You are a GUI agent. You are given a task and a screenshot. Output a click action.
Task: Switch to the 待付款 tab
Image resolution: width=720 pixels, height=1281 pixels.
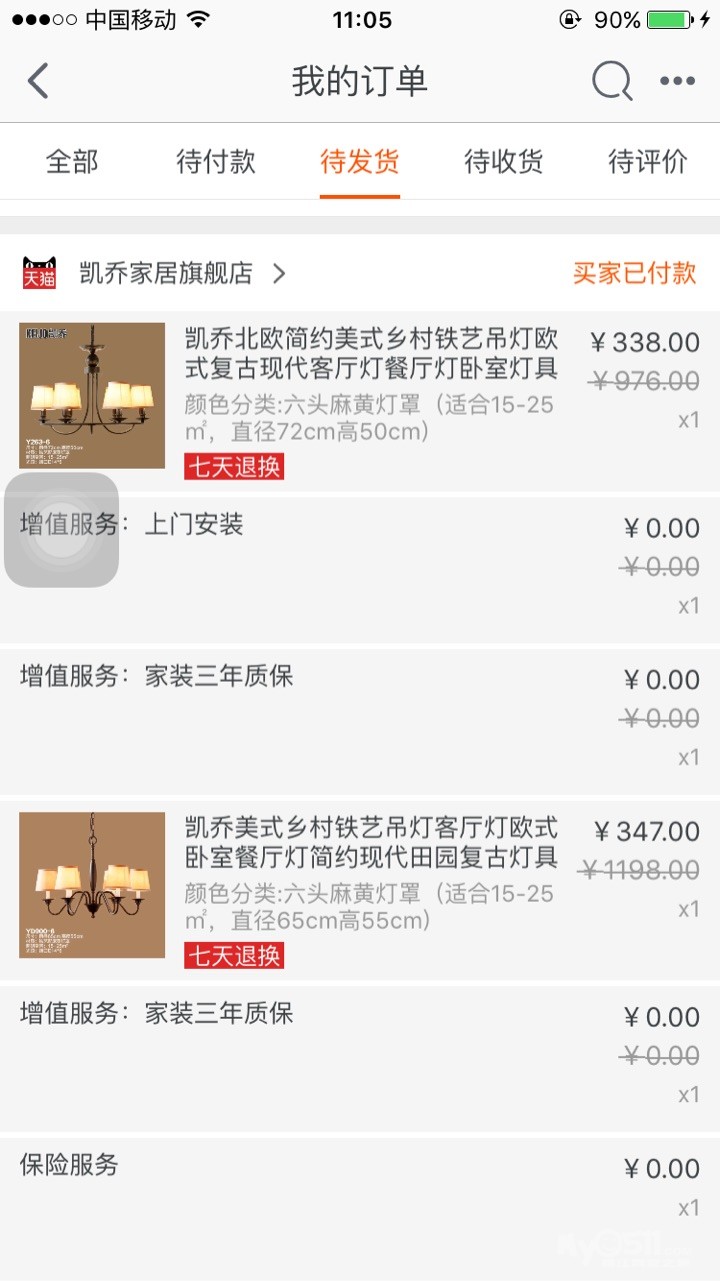216,161
